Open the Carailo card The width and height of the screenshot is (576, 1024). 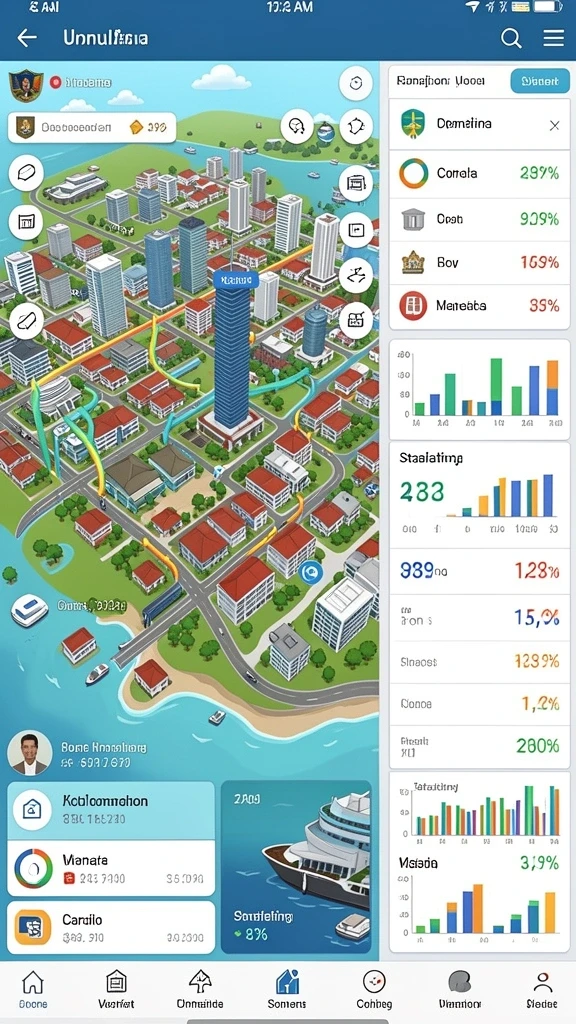pyautogui.click(x=111, y=927)
